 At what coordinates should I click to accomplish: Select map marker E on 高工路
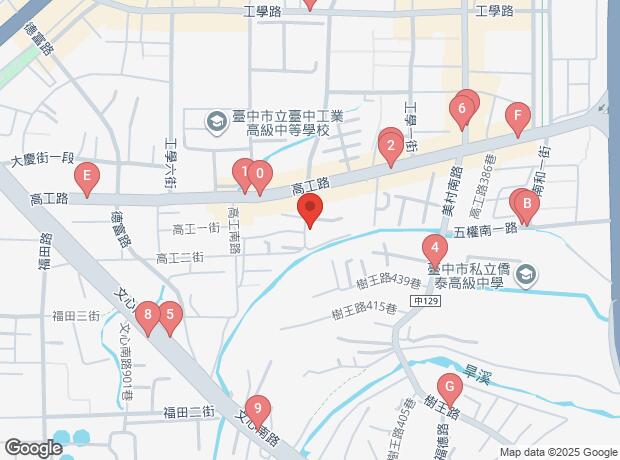click(x=88, y=180)
